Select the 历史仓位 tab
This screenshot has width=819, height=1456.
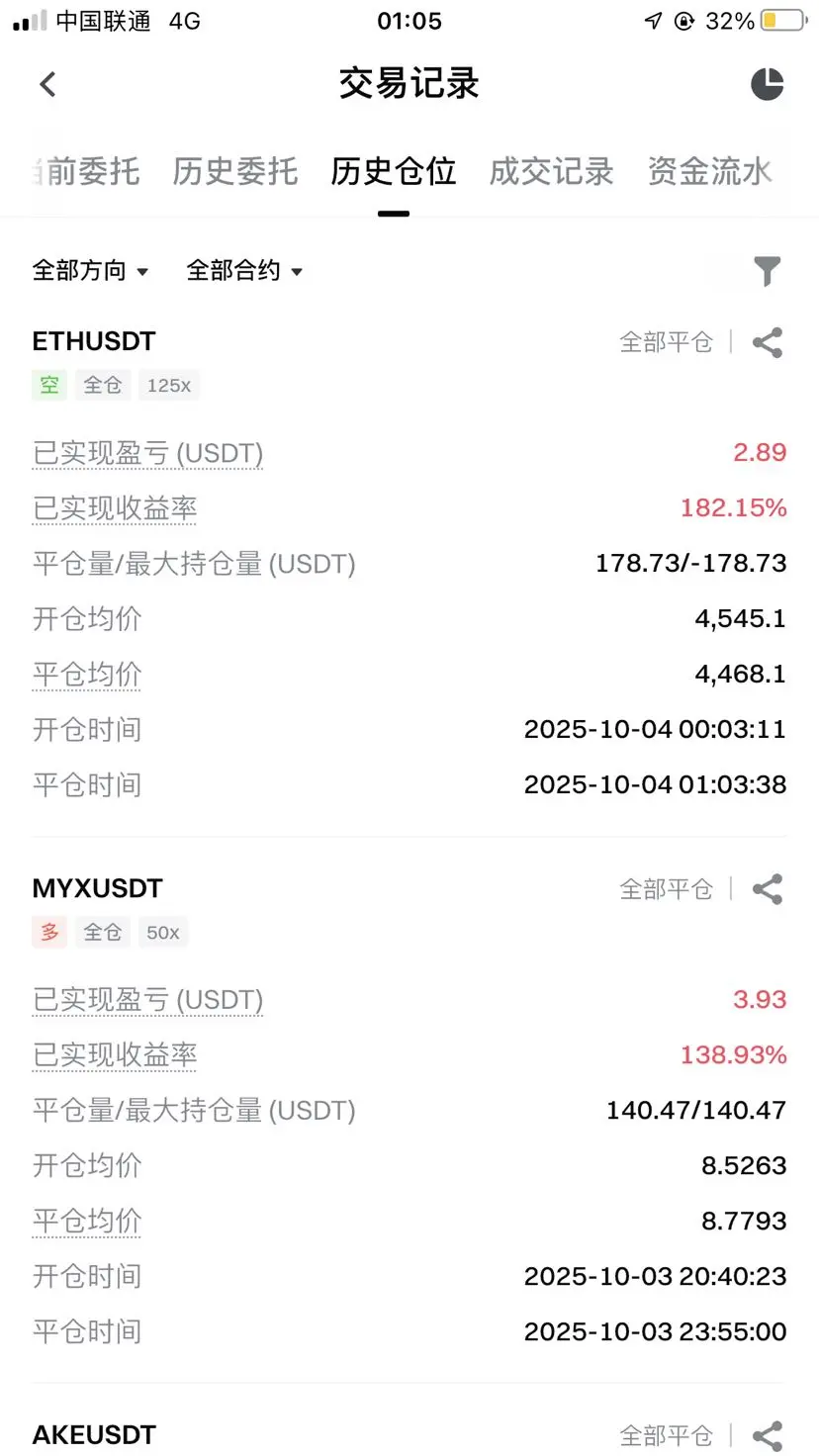click(393, 171)
